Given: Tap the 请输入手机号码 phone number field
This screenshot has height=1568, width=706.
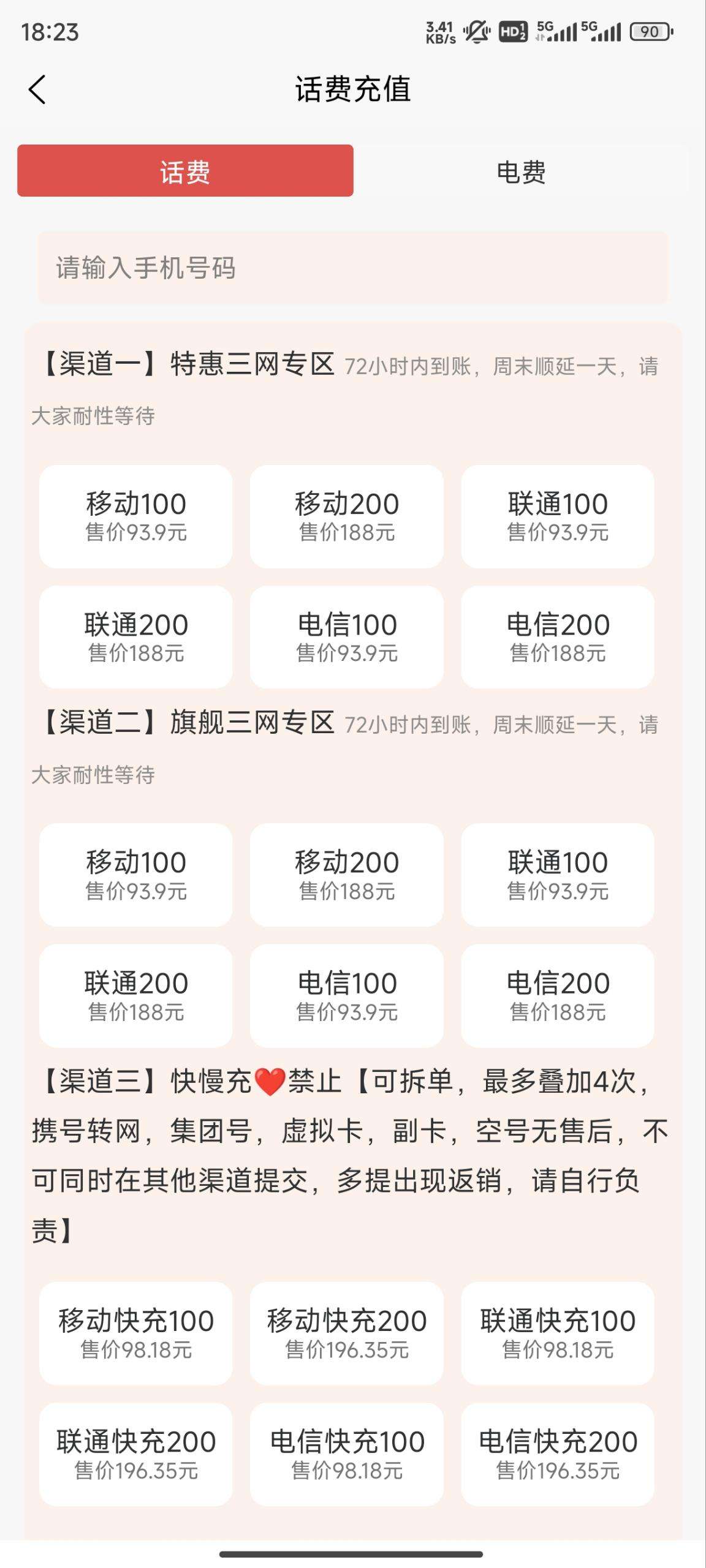Looking at the screenshot, I should [353, 268].
